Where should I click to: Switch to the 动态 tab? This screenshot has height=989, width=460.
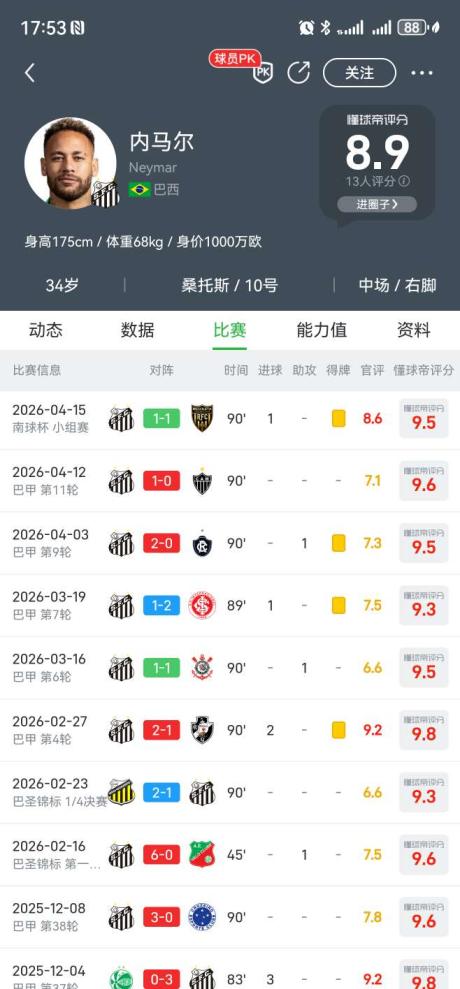[46, 330]
